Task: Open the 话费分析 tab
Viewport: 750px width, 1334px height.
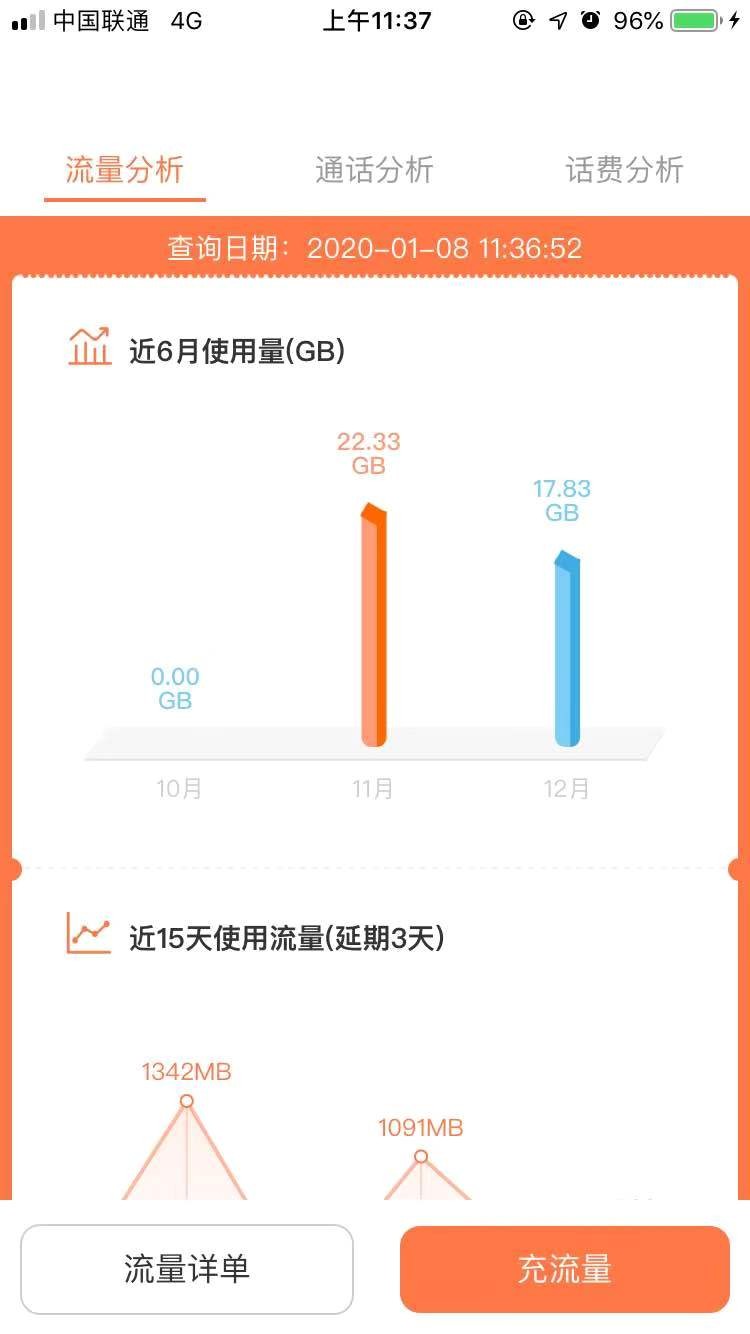Action: click(624, 170)
